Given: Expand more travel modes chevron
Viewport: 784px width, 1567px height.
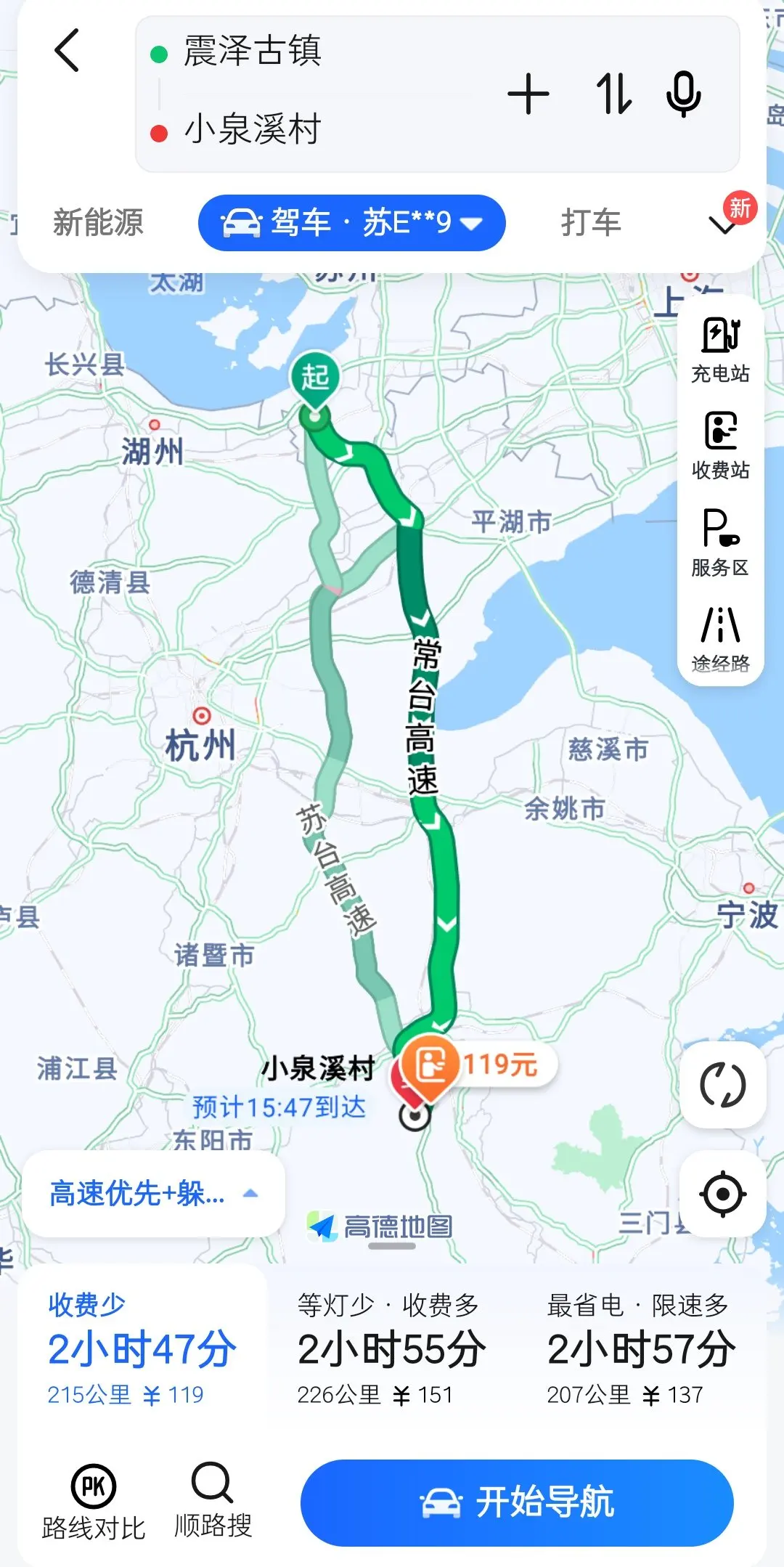Looking at the screenshot, I should point(723,224).
